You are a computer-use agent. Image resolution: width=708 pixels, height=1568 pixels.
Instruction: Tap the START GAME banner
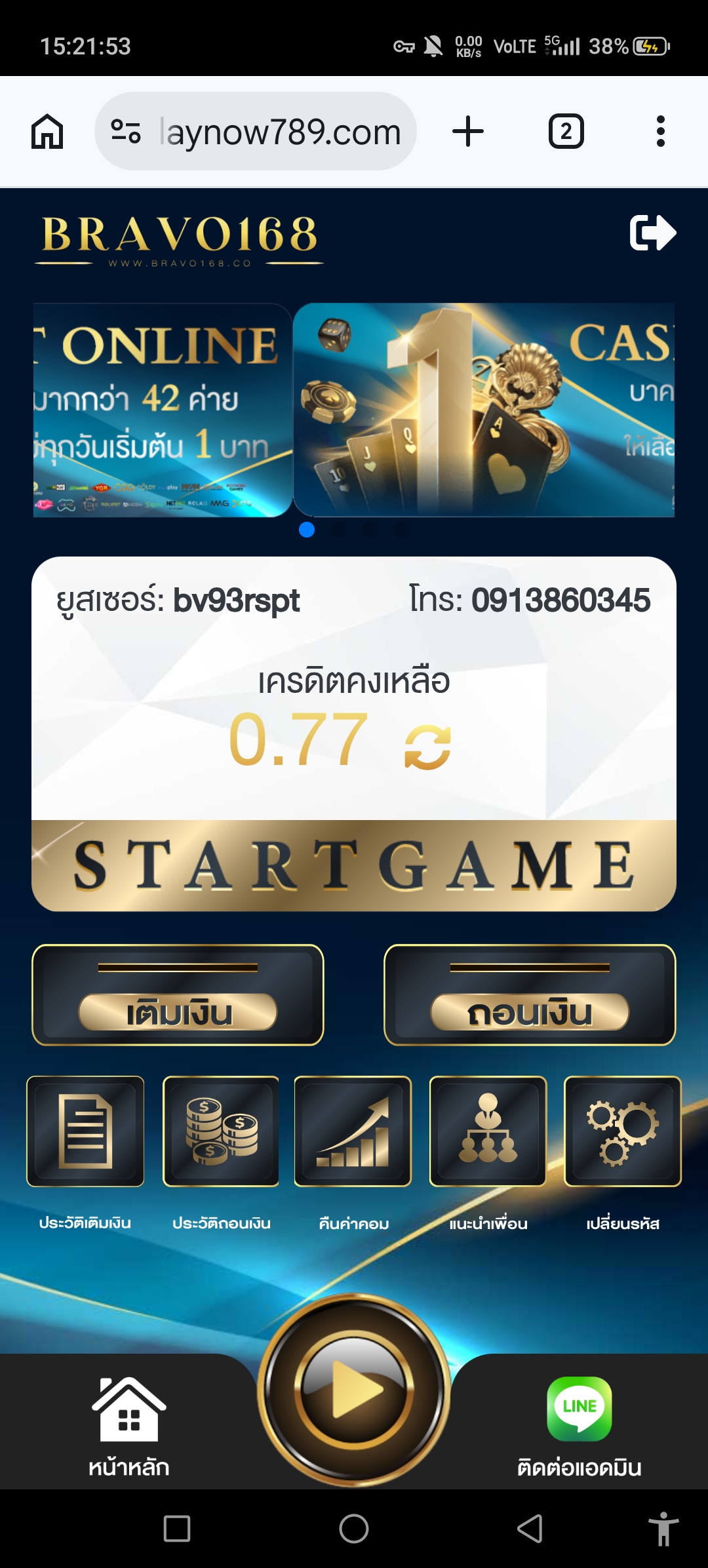click(x=354, y=865)
